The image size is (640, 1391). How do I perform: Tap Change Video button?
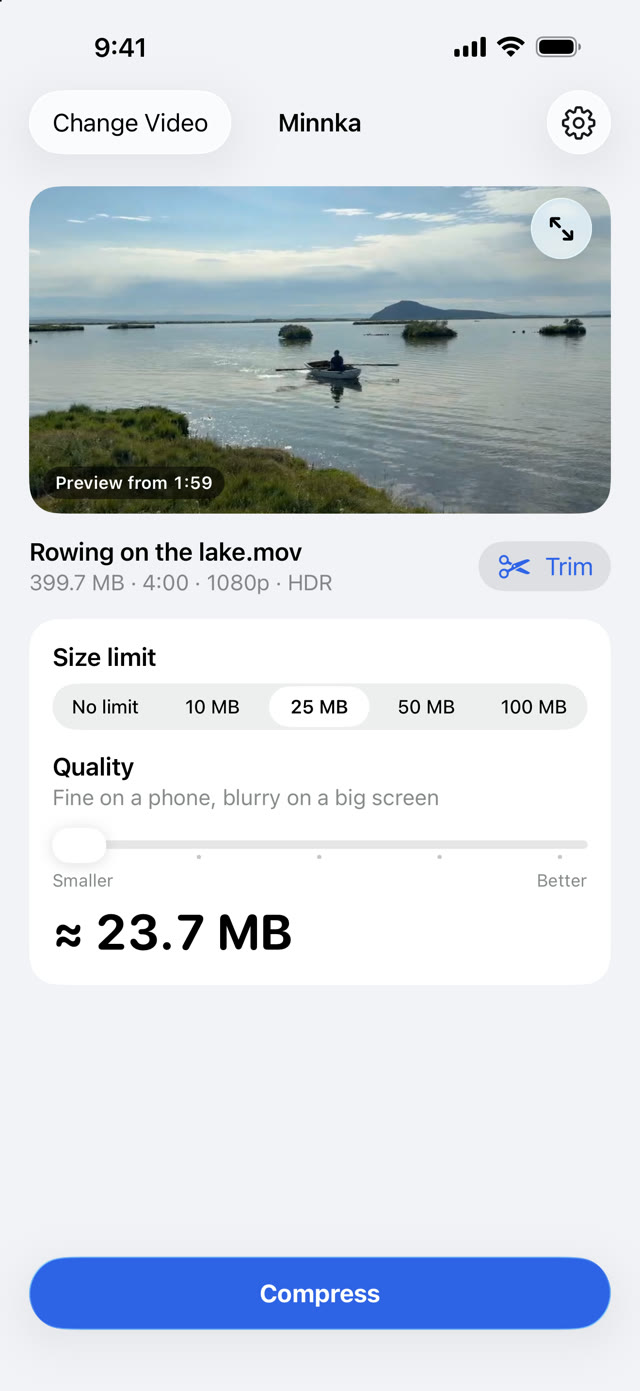point(130,123)
